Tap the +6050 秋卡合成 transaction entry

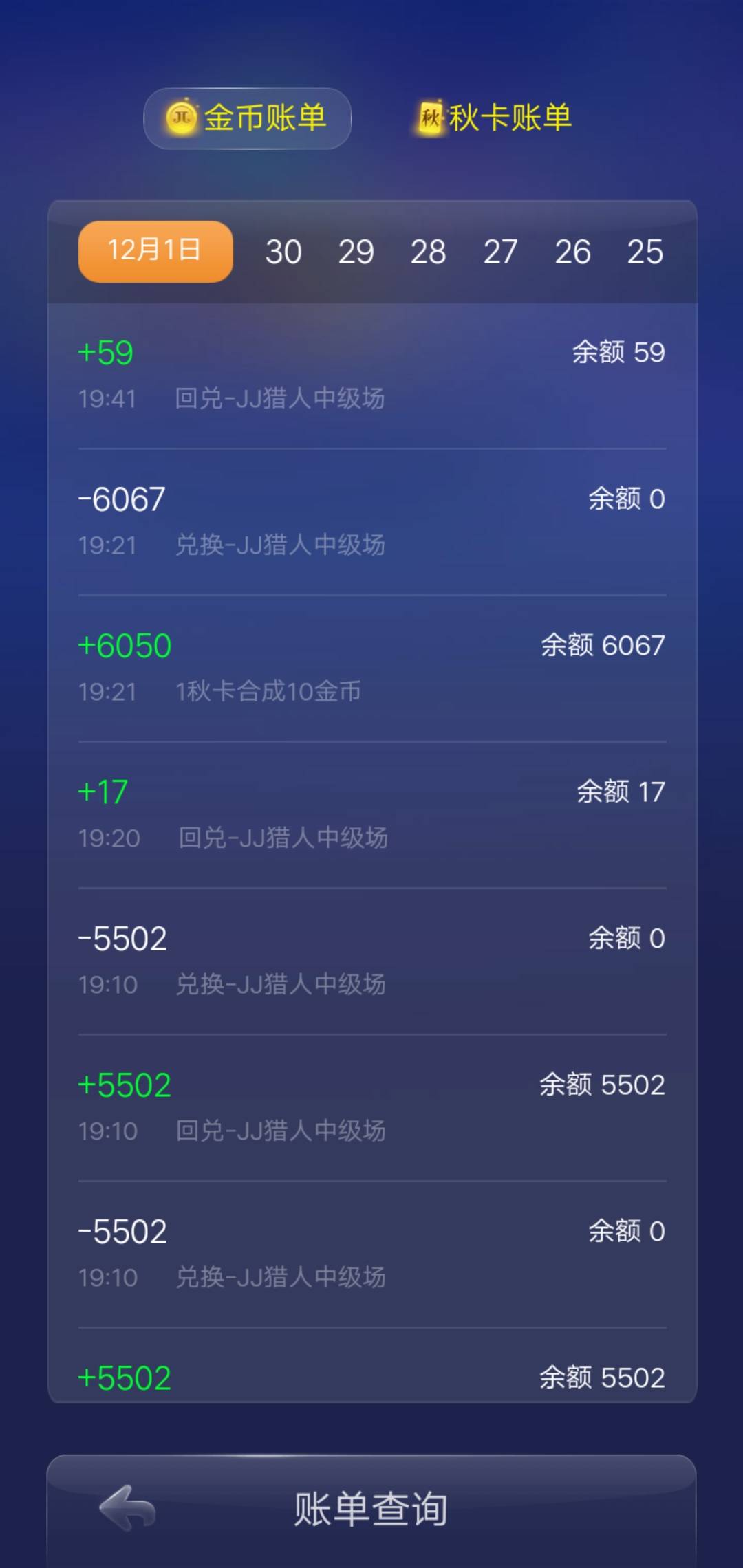tap(371, 668)
